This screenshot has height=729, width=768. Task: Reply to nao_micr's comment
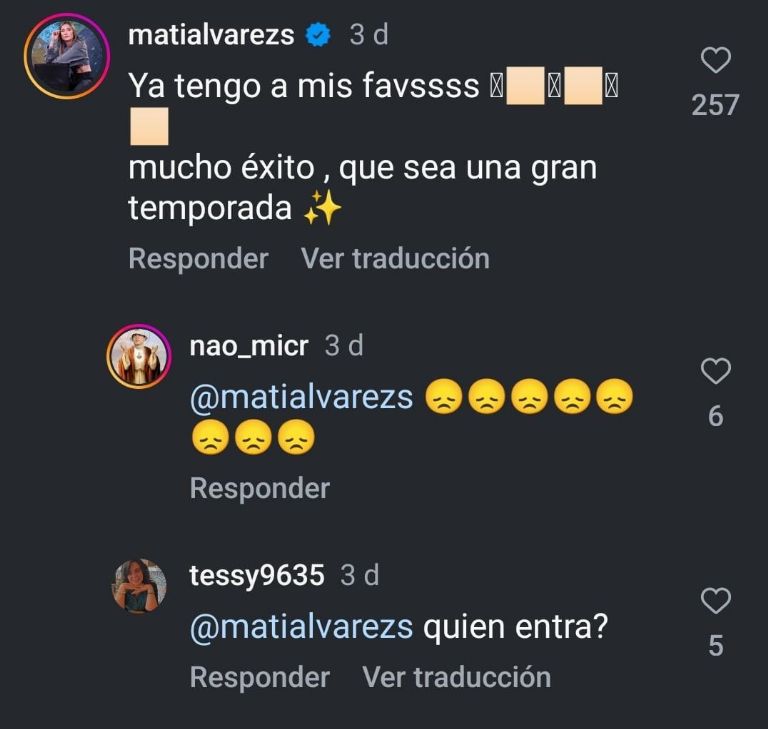point(259,488)
